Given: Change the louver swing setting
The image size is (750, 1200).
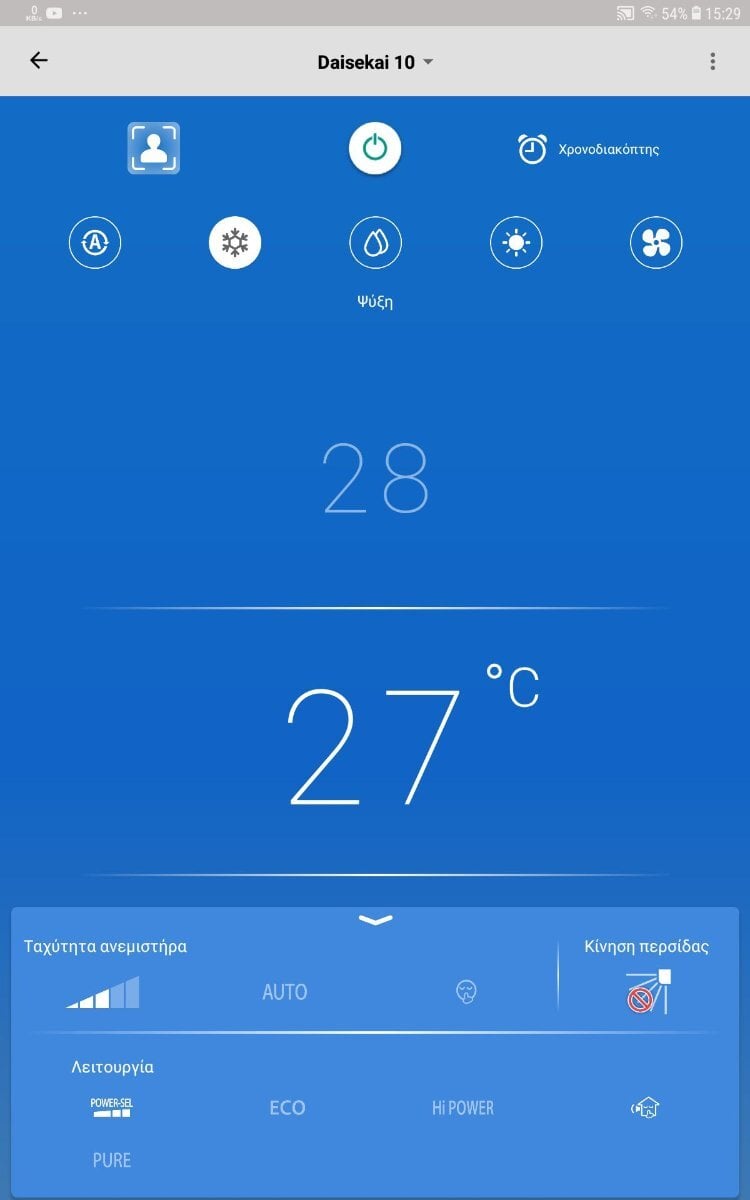Looking at the screenshot, I should pyautogui.click(x=648, y=991).
